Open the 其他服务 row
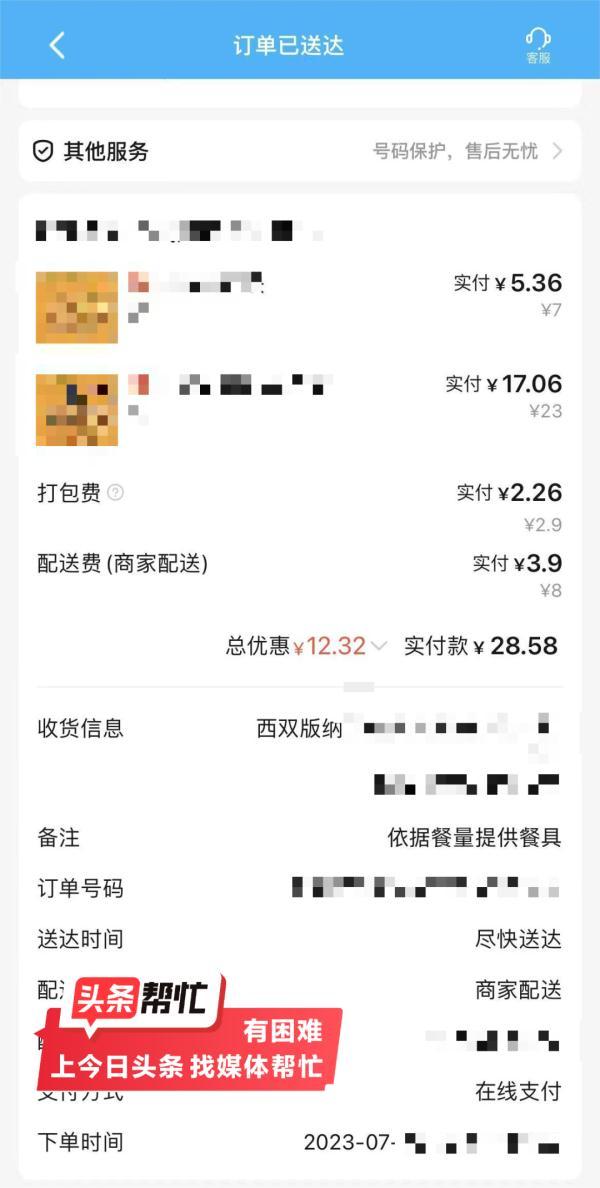Image resolution: width=600 pixels, height=1188 pixels. click(x=300, y=151)
